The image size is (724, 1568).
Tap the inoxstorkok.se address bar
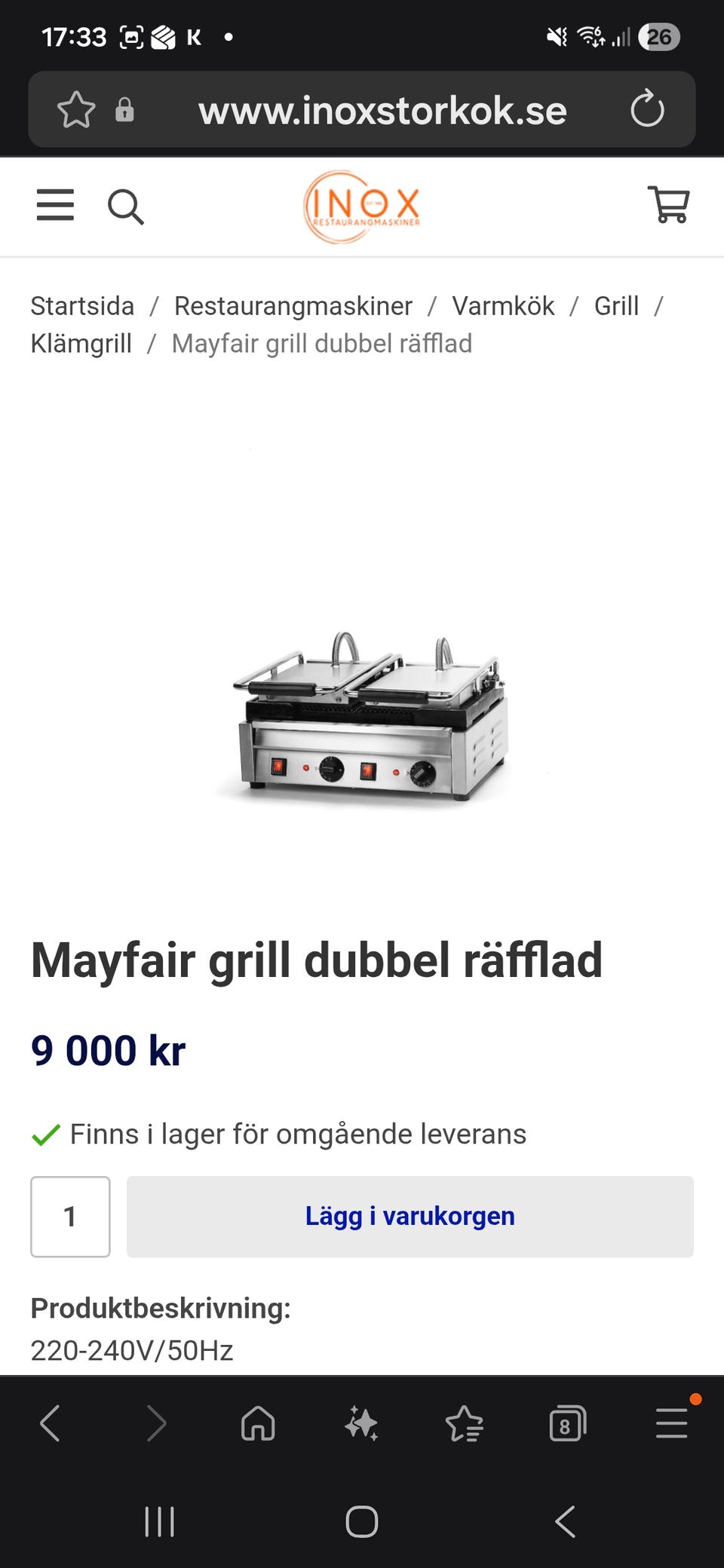(x=382, y=111)
